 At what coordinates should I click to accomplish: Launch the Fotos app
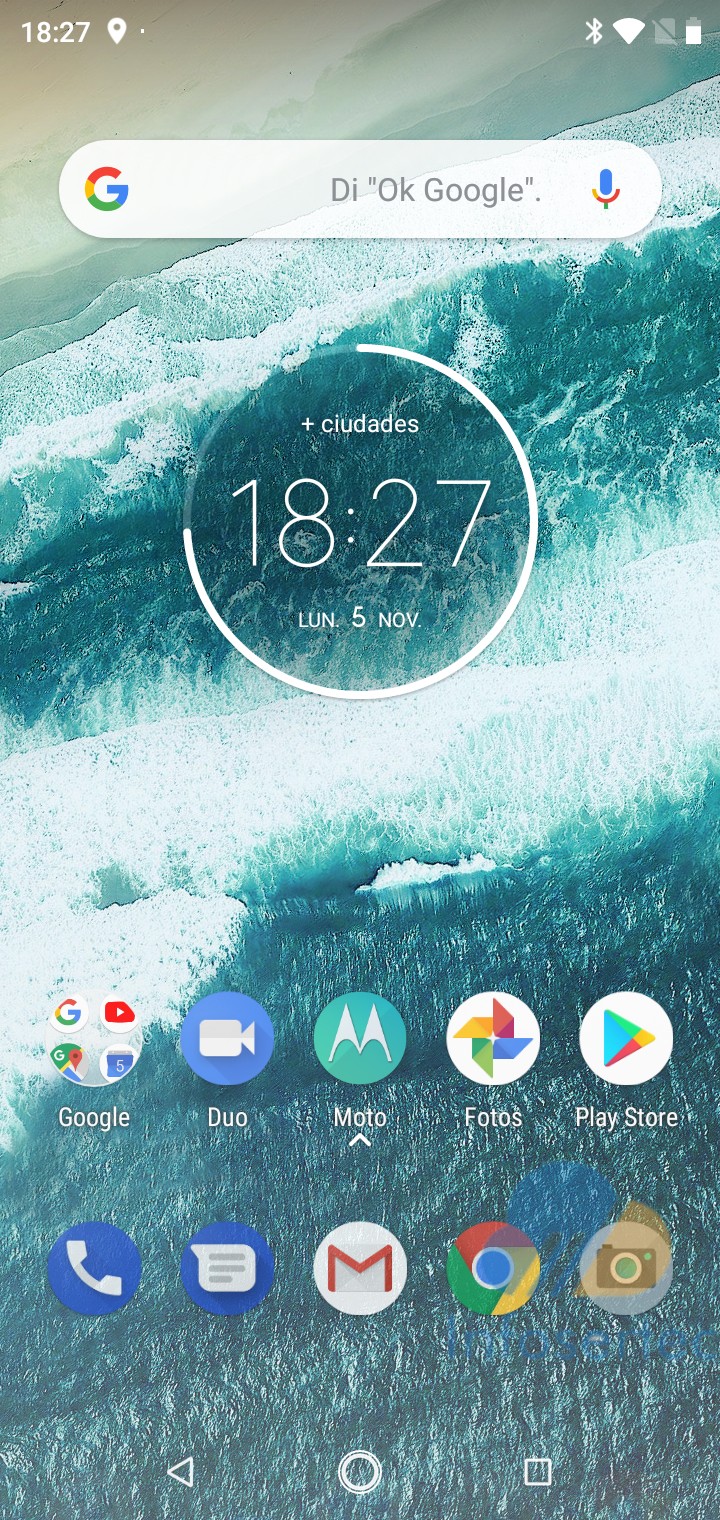point(493,1041)
